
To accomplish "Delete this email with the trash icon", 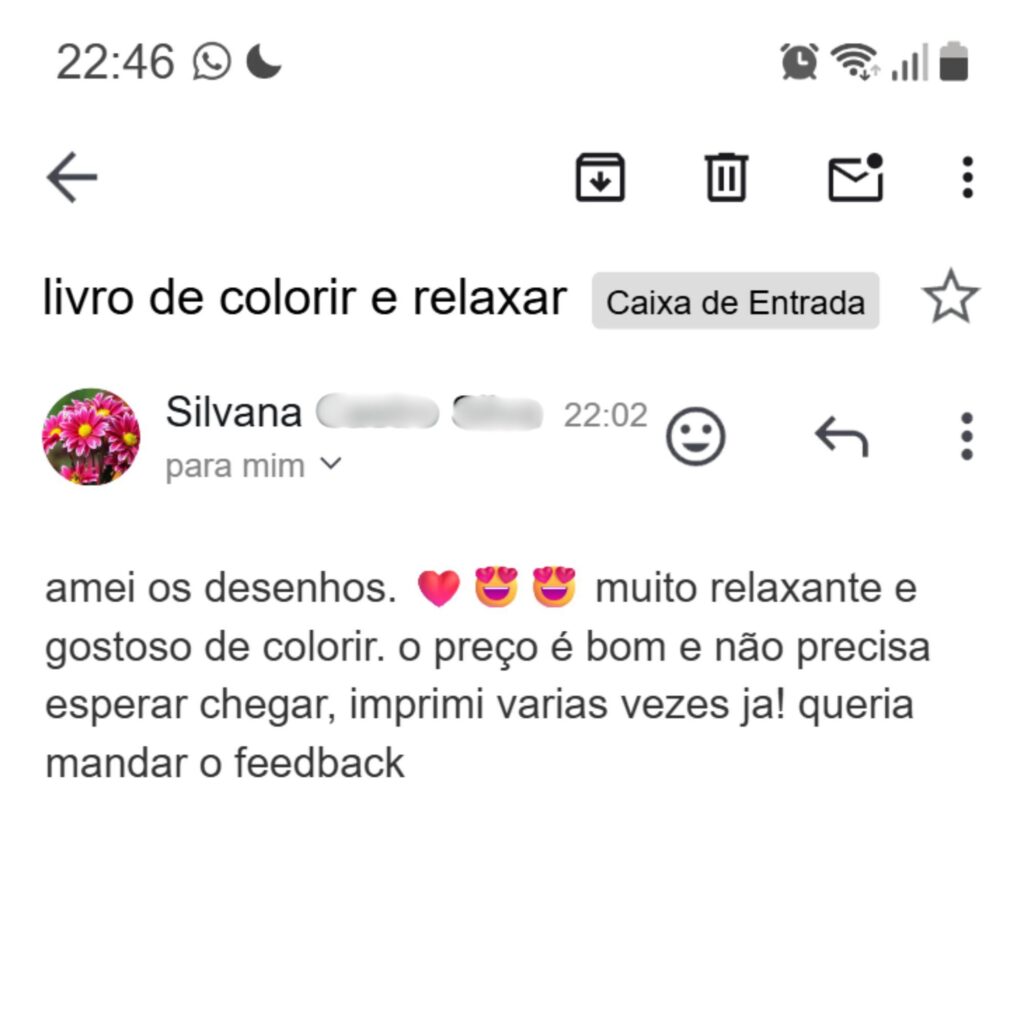I will pyautogui.click(x=727, y=178).
